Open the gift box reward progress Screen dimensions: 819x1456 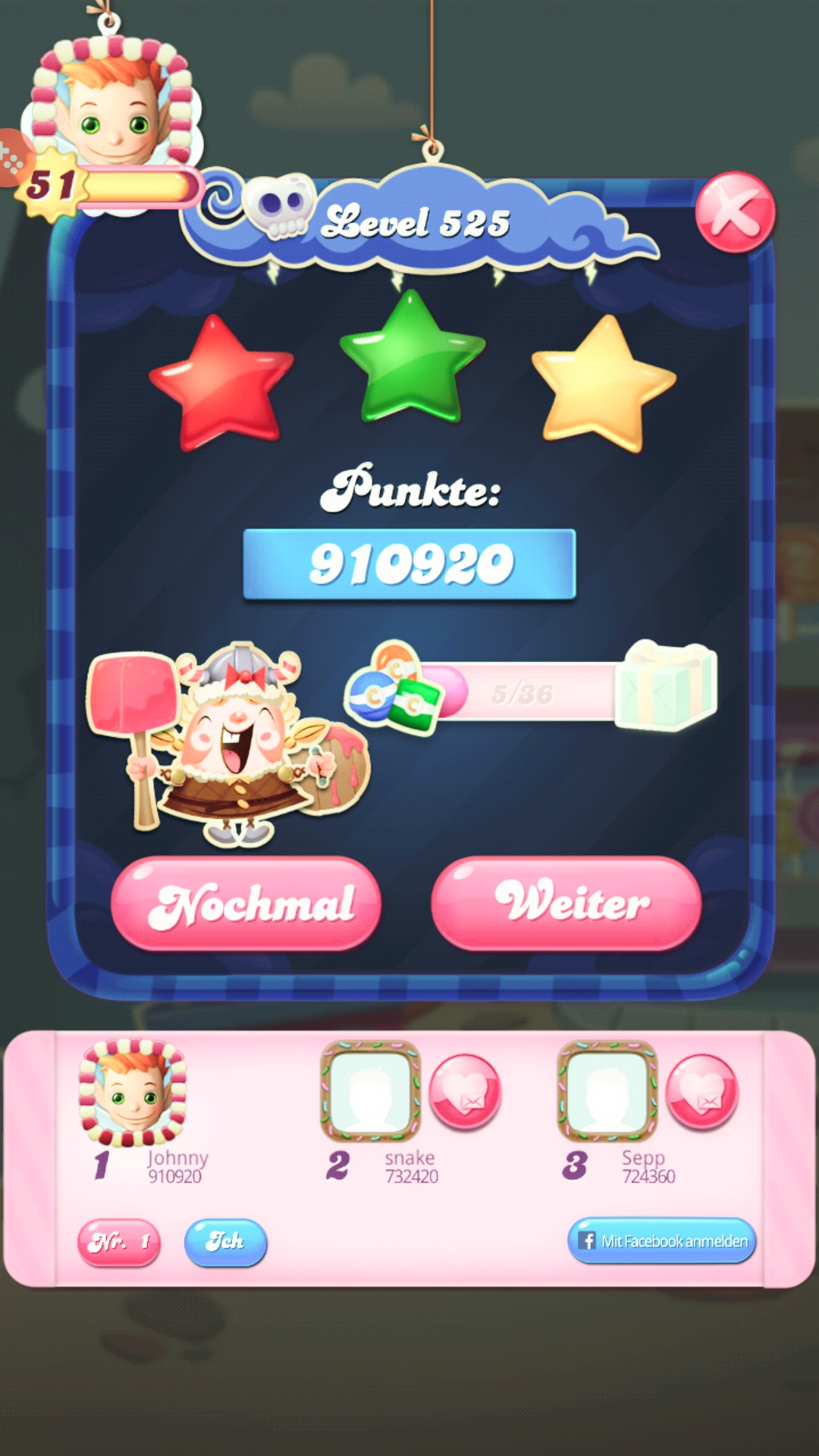click(x=666, y=686)
